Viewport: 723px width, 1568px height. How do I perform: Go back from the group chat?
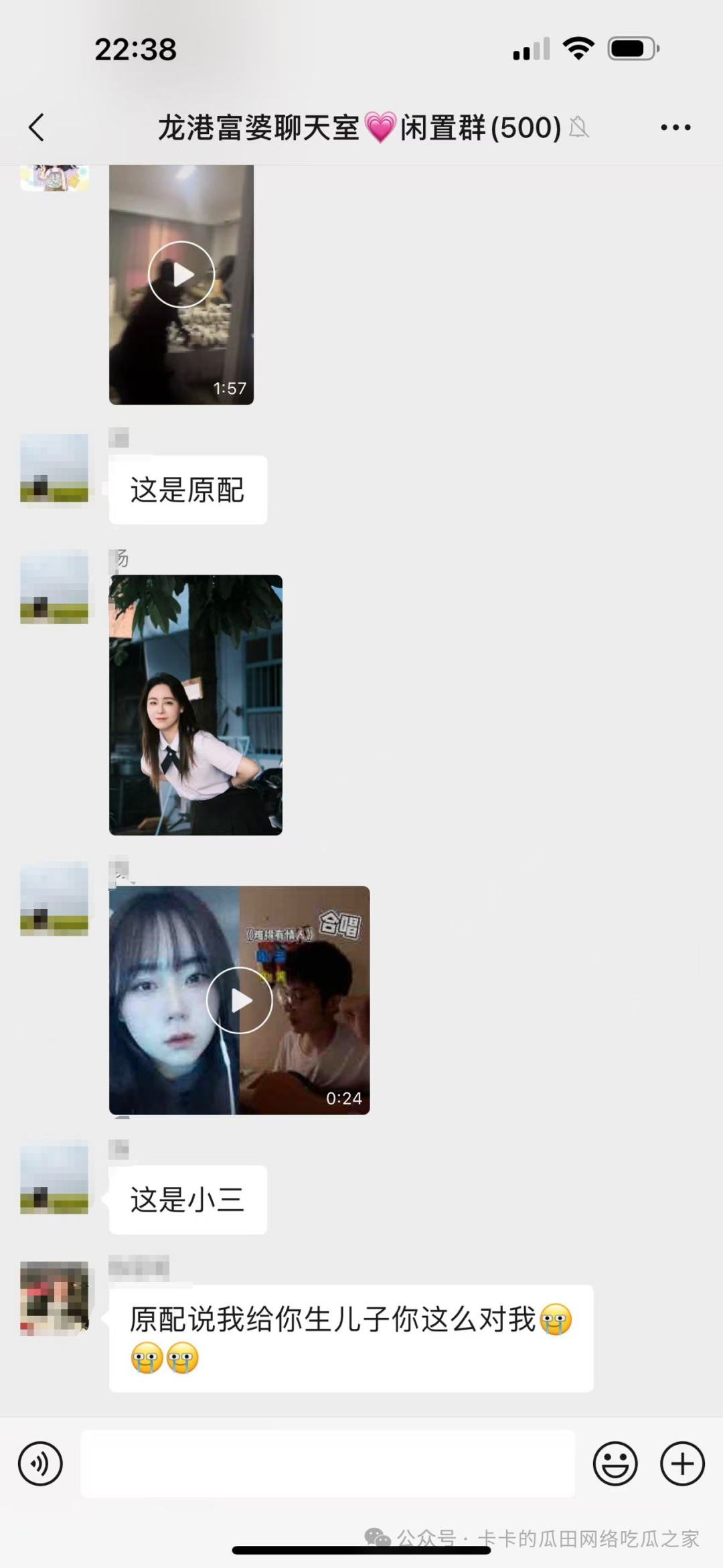pos(37,127)
